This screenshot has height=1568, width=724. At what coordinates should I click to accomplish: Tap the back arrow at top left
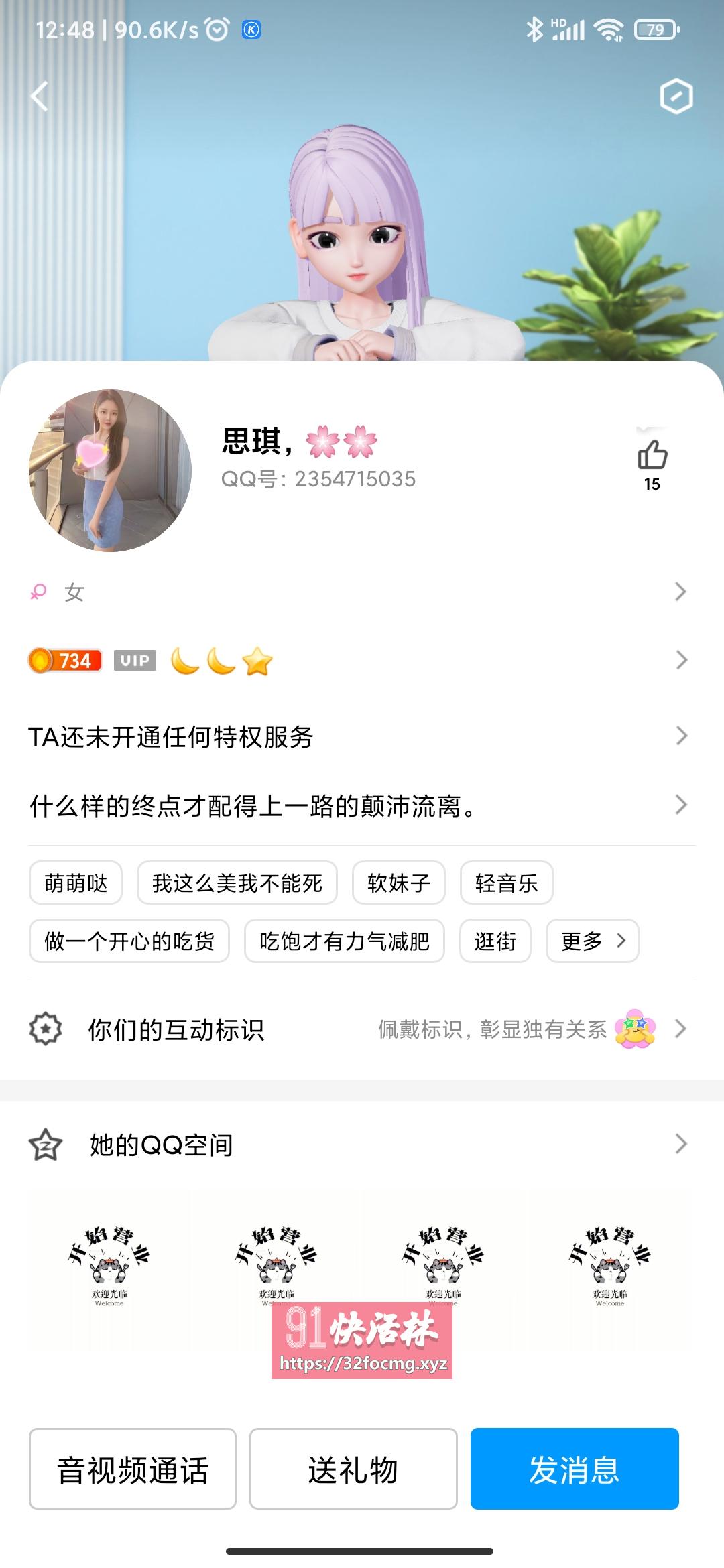click(x=38, y=96)
